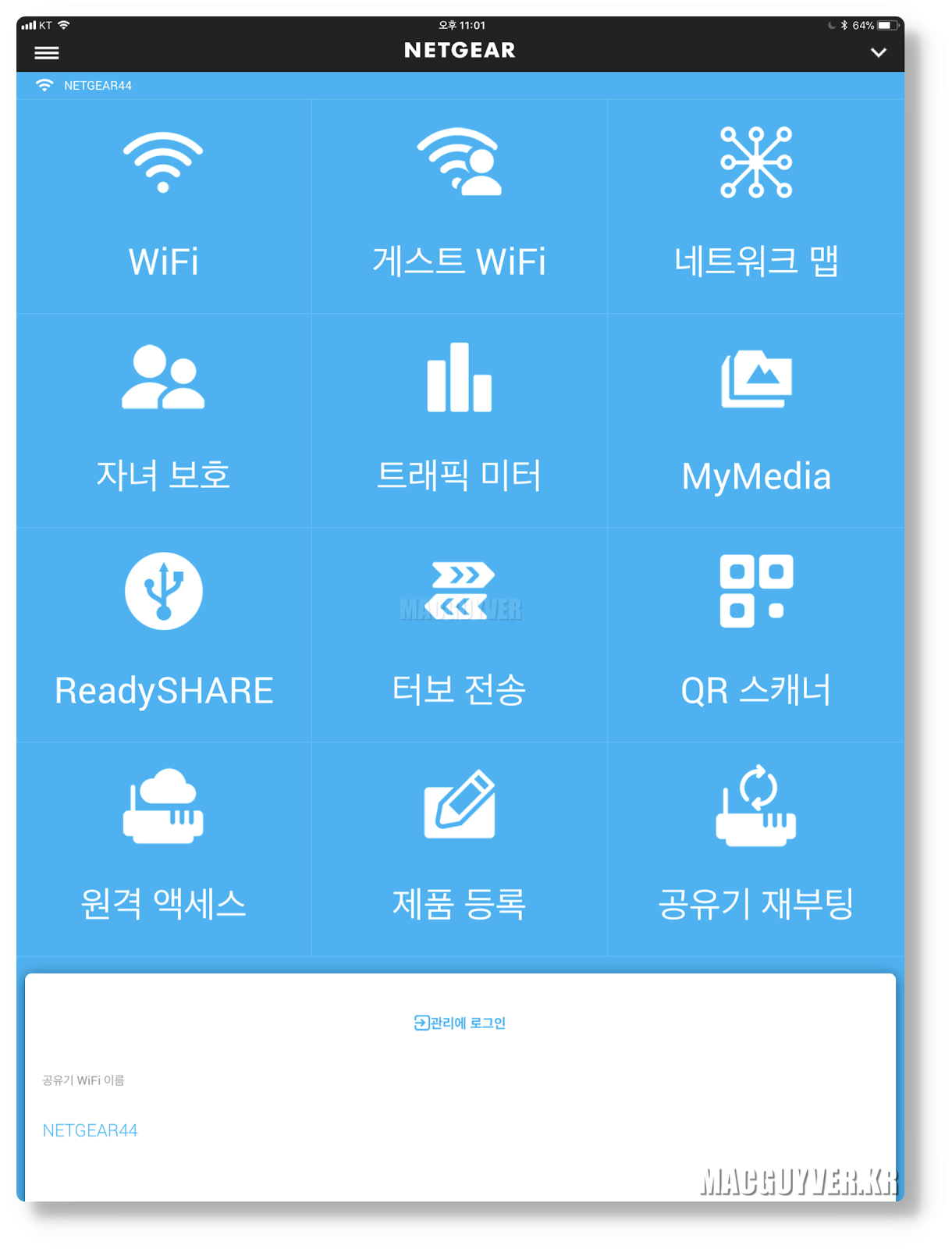Viewport: 952px width, 1249px height.
Task: Open the QR 스캐너
Action: tap(755, 635)
